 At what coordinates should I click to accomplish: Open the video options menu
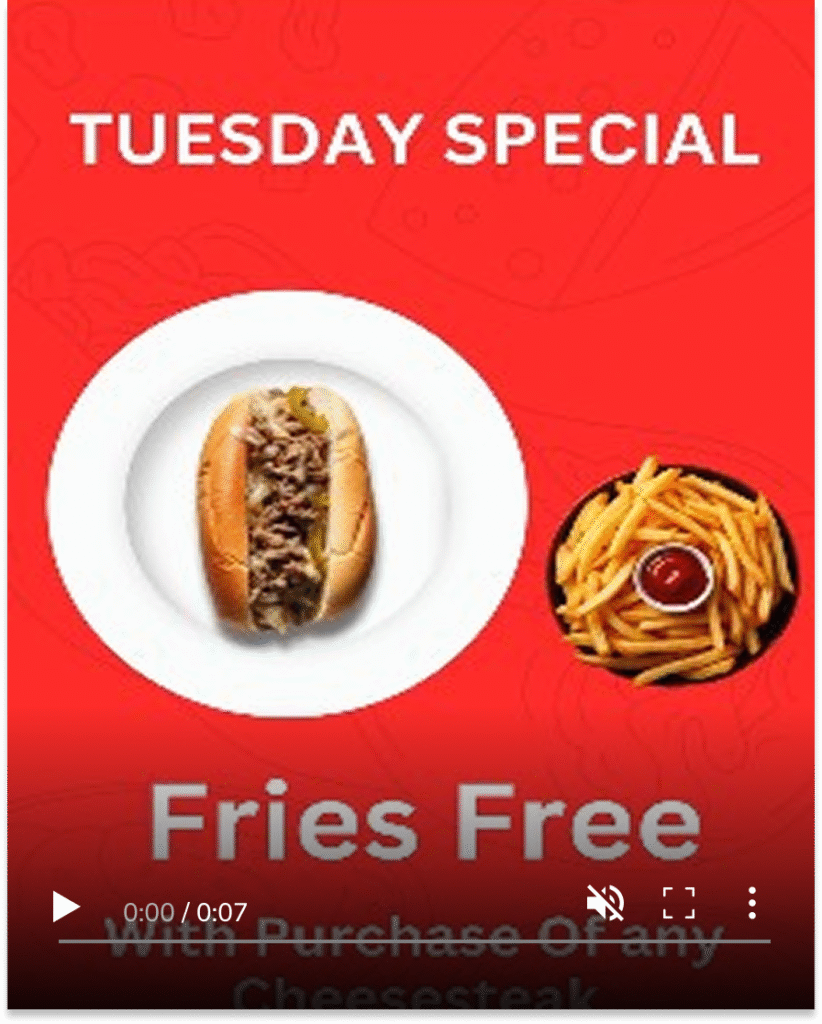pyautogui.click(x=752, y=903)
